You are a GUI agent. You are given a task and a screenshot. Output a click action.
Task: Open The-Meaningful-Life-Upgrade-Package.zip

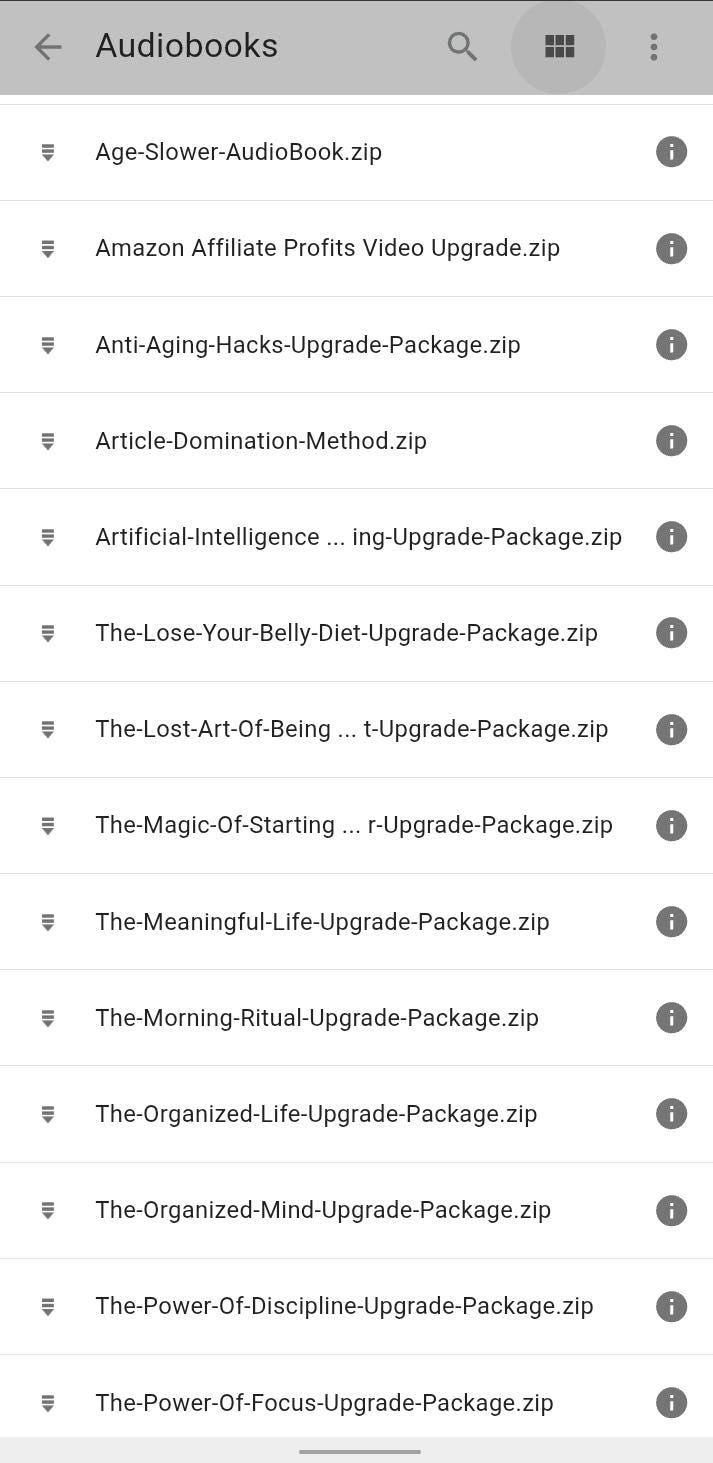coord(322,922)
